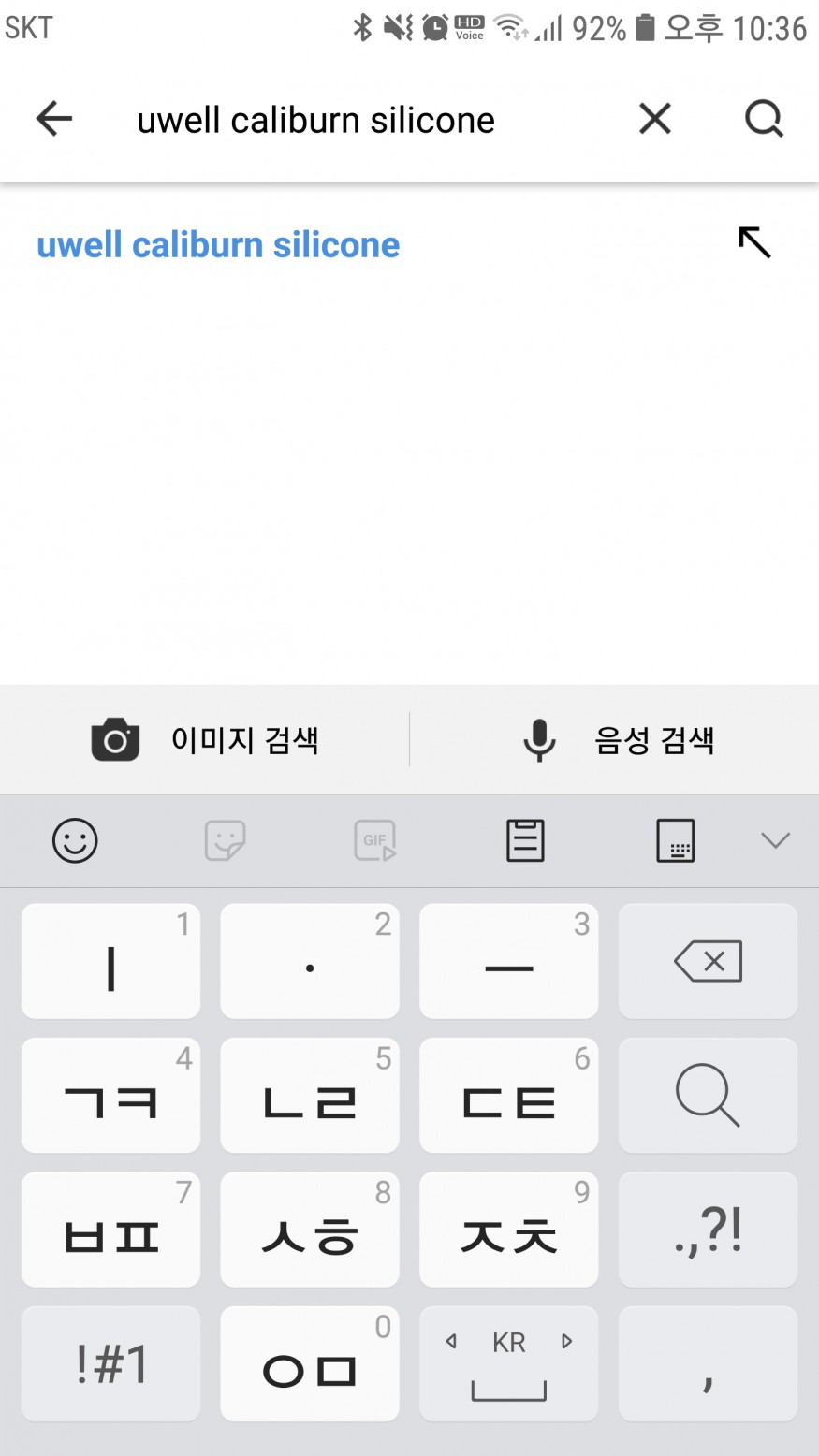The width and height of the screenshot is (819, 1456).
Task: Tap the keyboard search key
Action: coord(708,1095)
